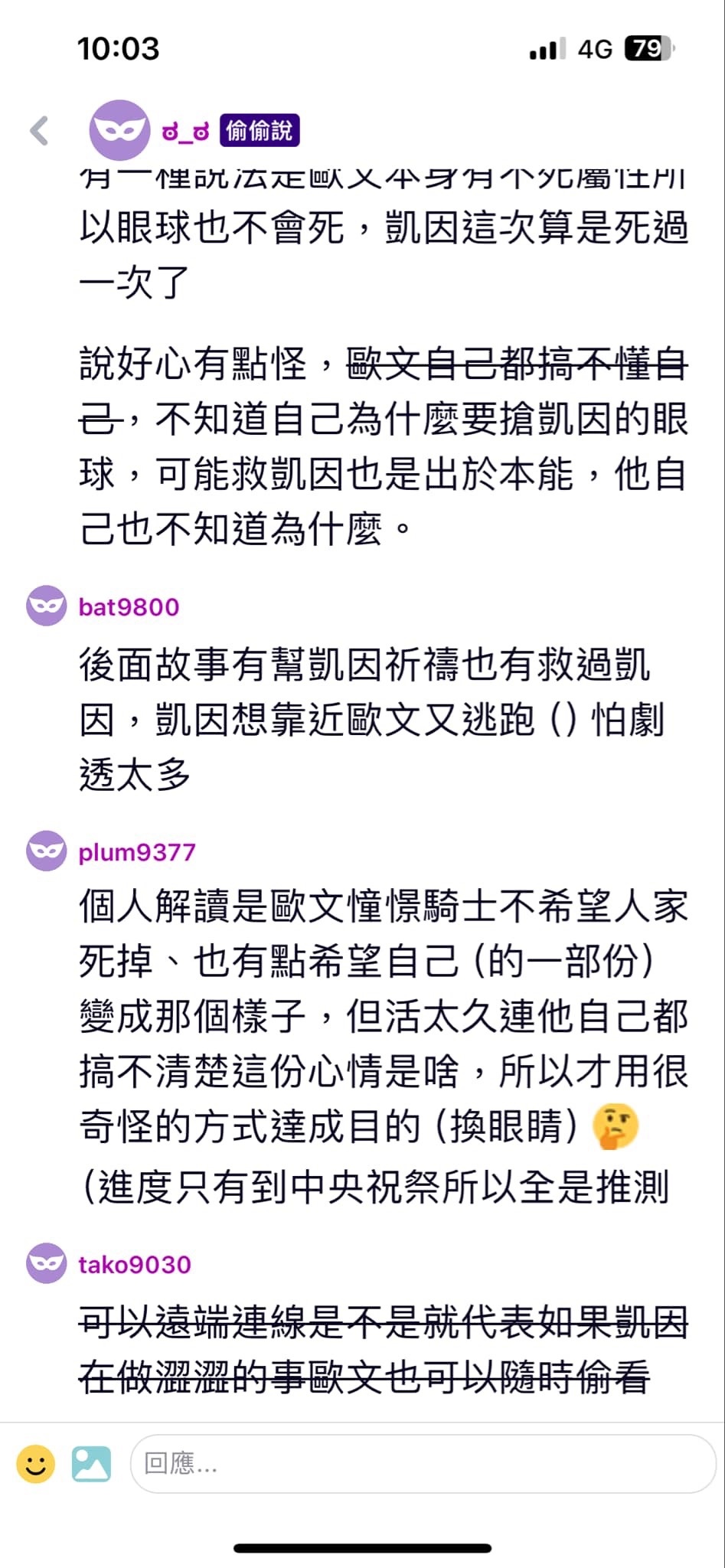This screenshot has height=1568, width=725.
Task: Go back using the left arrow
Action: (x=40, y=131)
